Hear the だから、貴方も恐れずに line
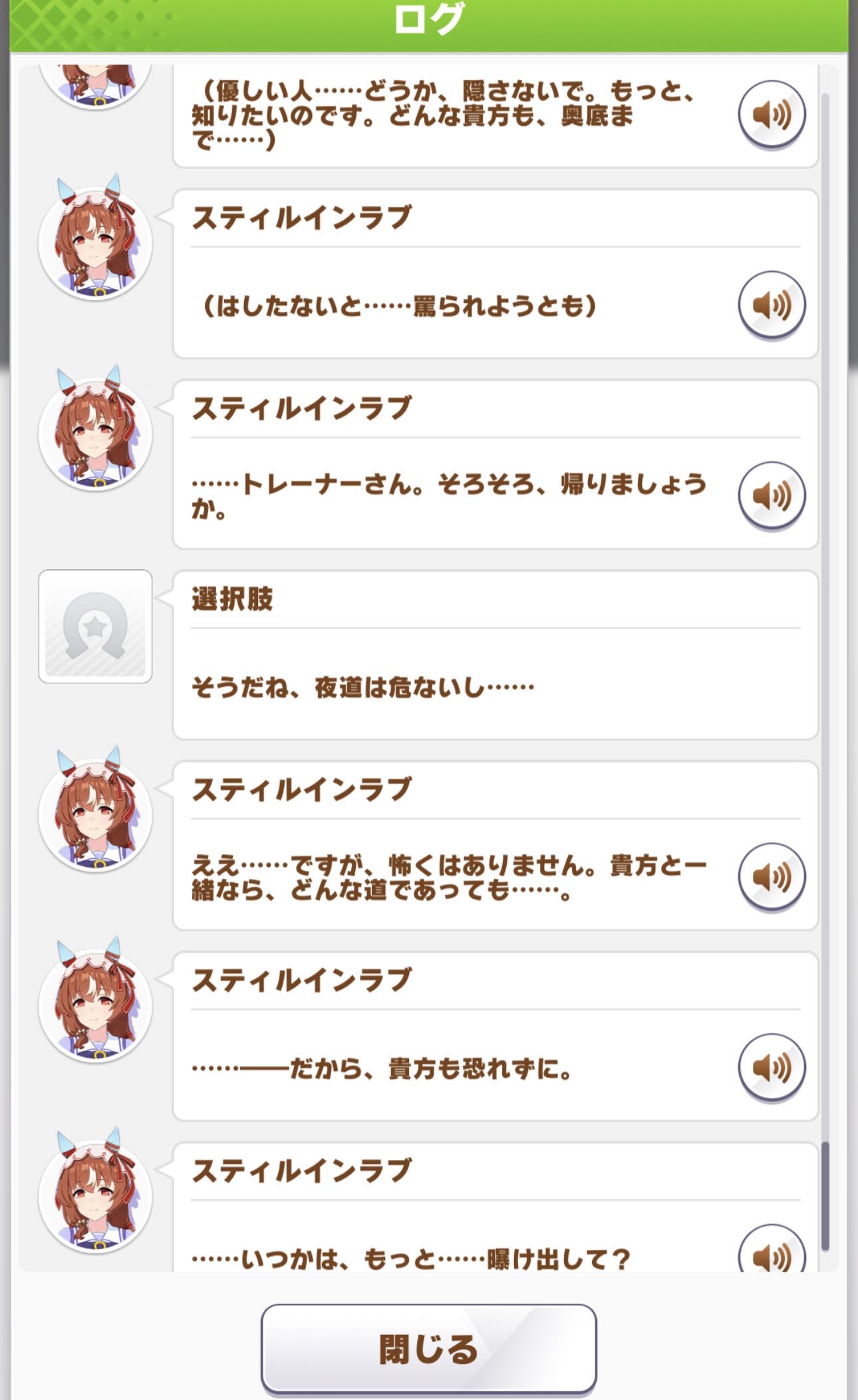This screenshot has width=858, height=1400. pos(772,1067)
